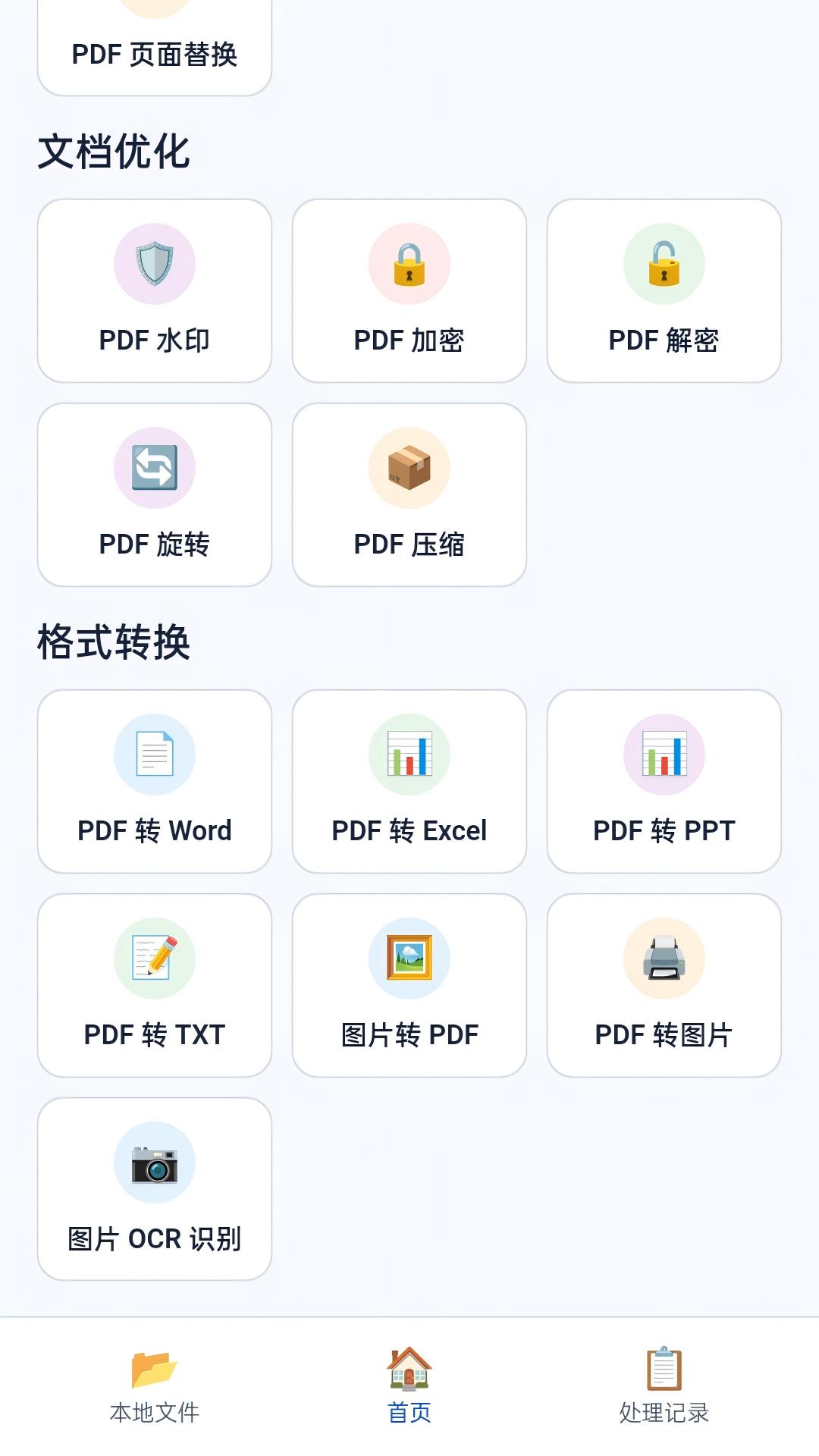
Task: Click the unlocked padlock icon for PDF 解密
Action: (x=664, y=264)
